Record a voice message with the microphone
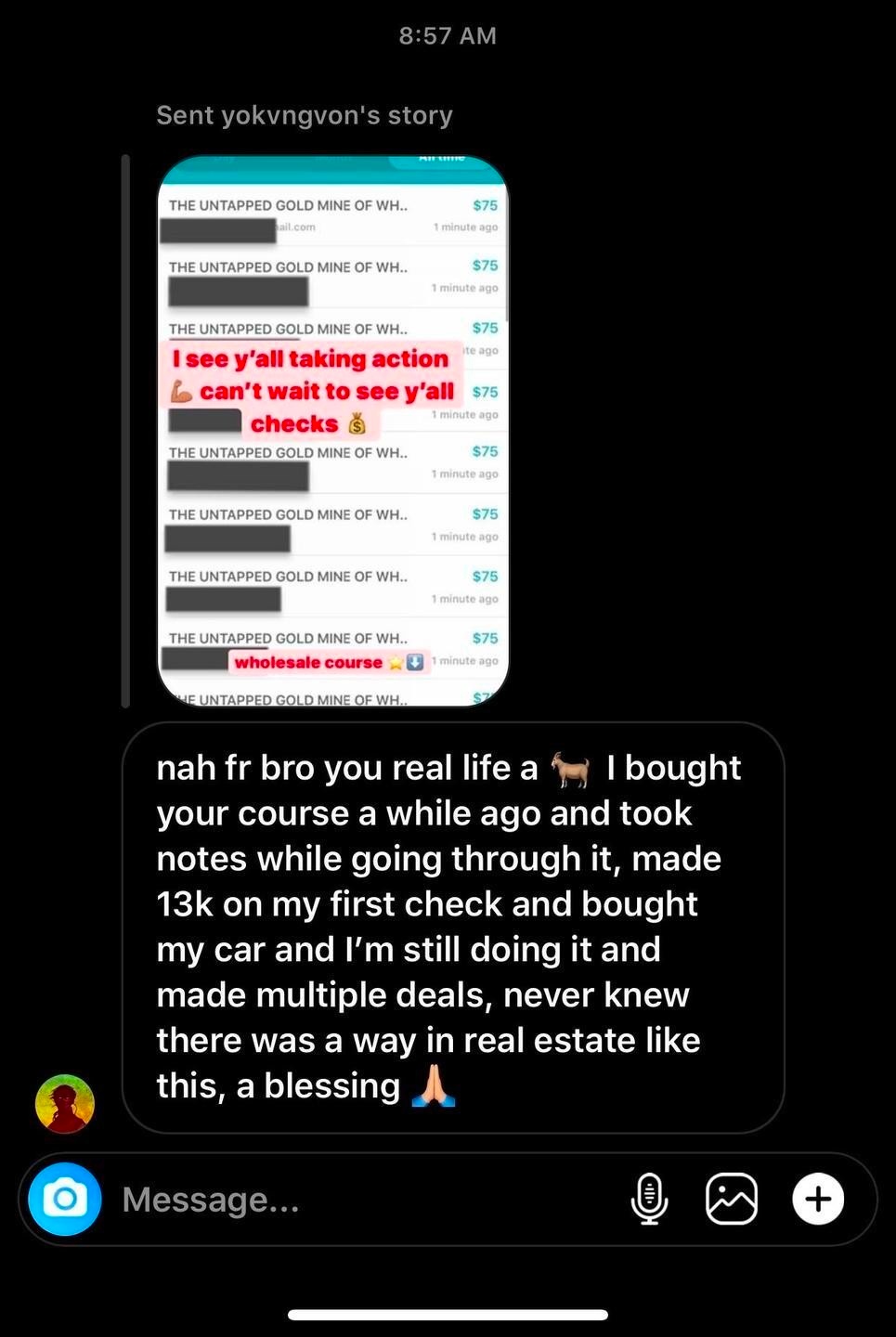The image size is (896, 1337). [649, 1199]
